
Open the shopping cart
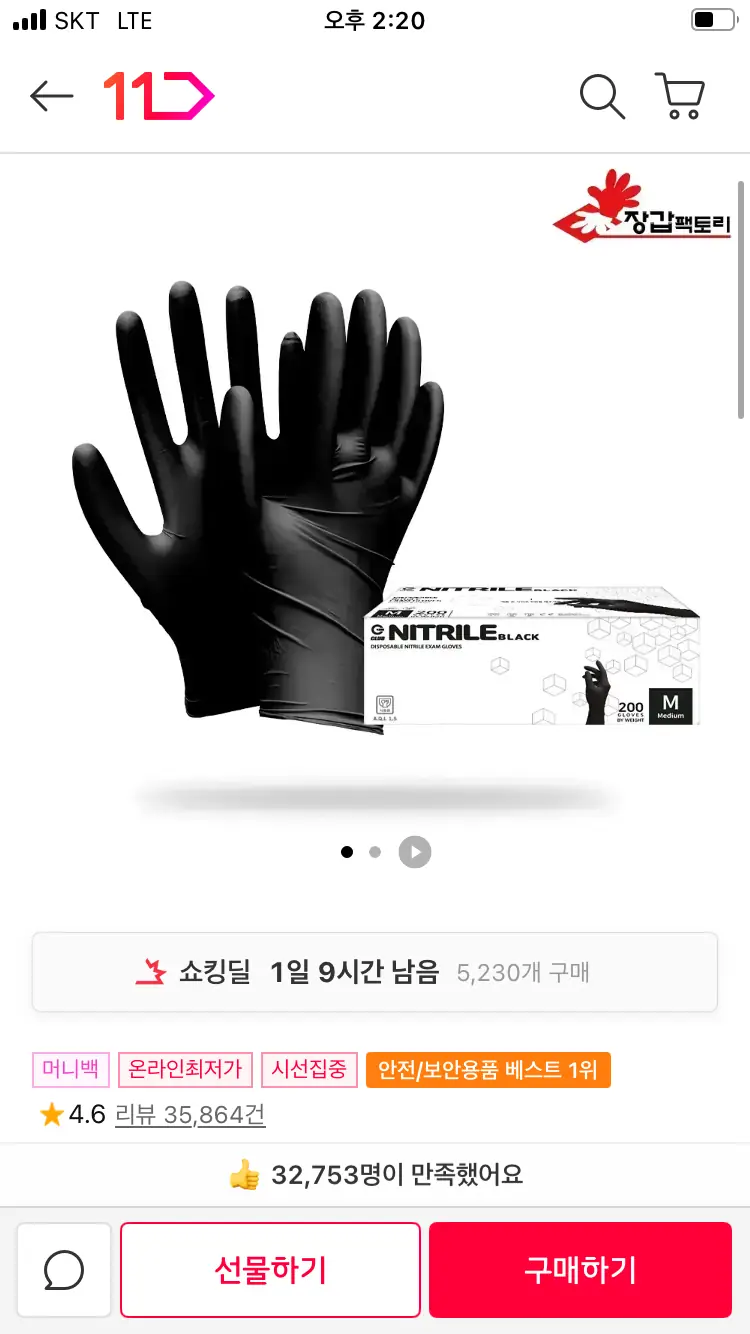[681, 97]
